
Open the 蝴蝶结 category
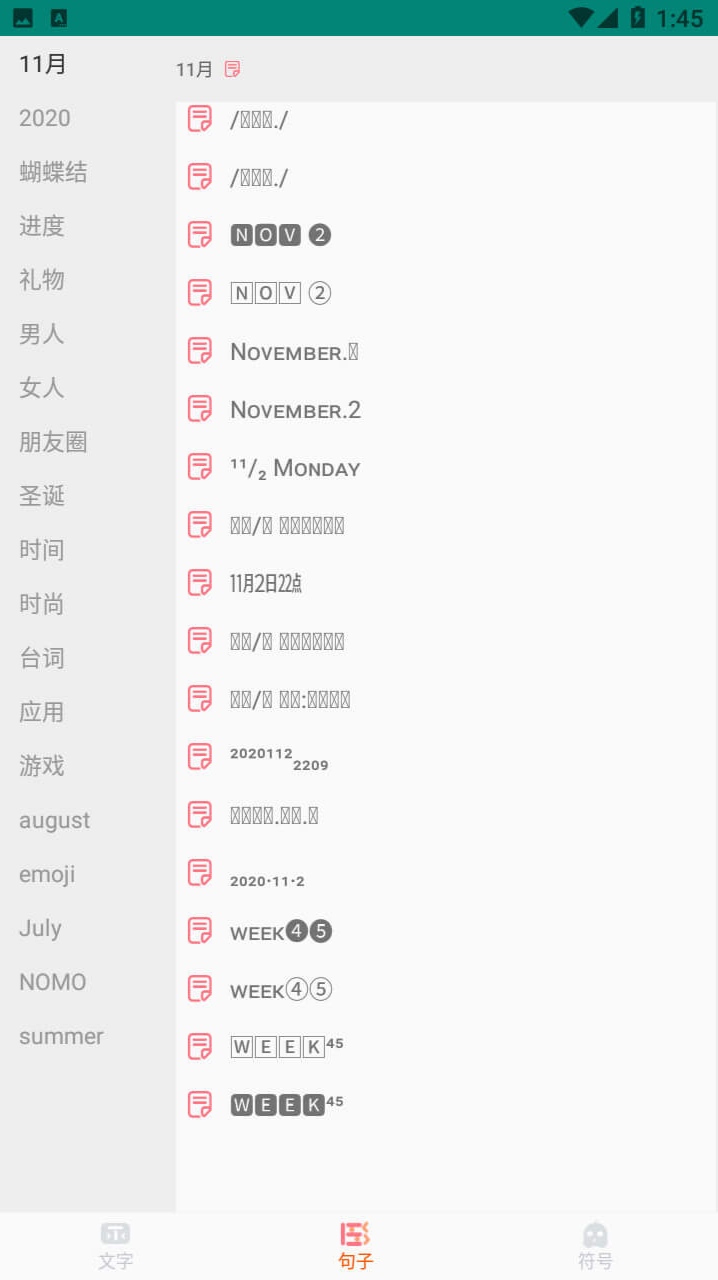(x=53, y=172)
